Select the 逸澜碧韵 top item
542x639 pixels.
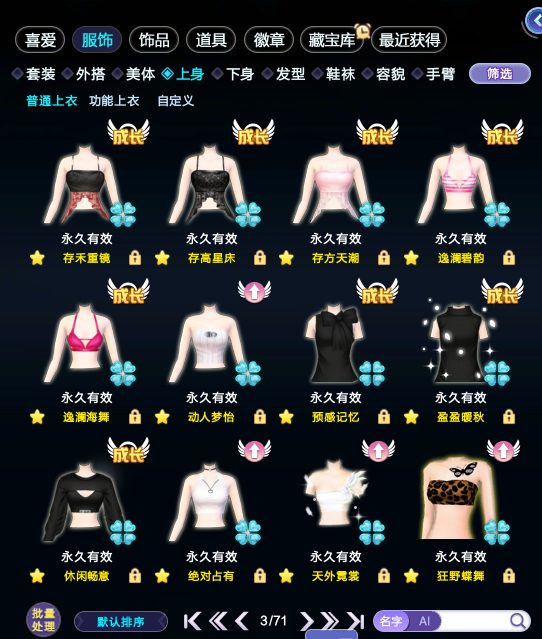[460, 185]
